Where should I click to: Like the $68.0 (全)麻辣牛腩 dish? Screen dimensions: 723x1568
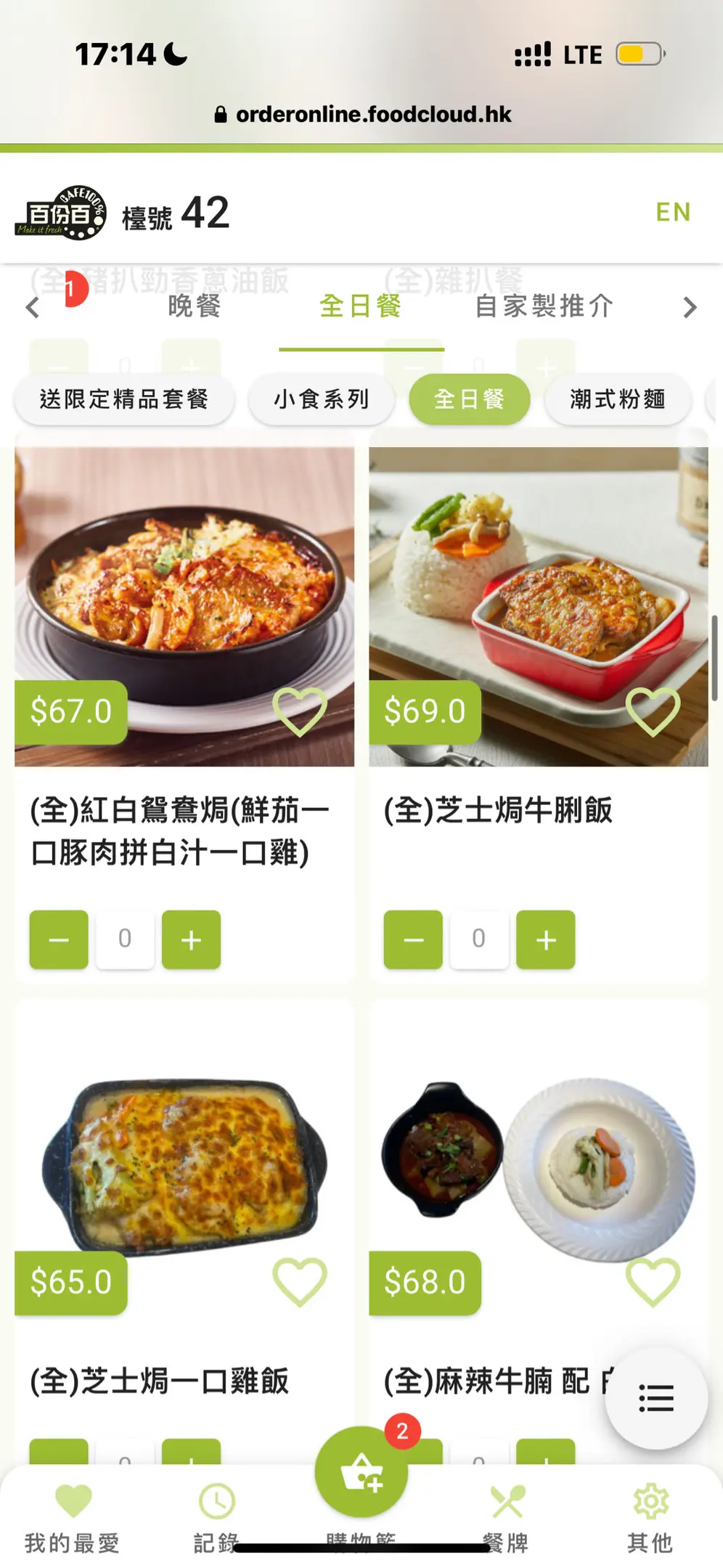coord(653,1282)
